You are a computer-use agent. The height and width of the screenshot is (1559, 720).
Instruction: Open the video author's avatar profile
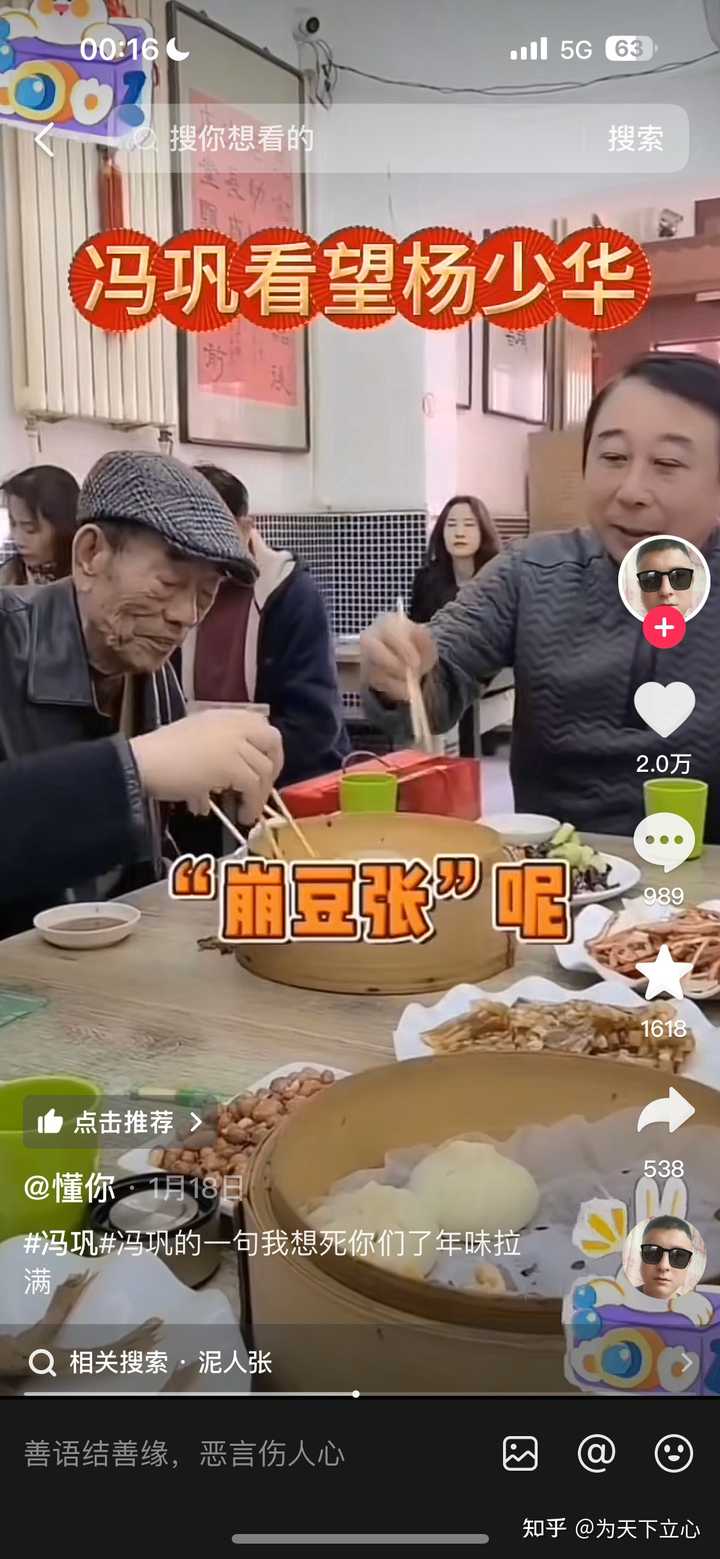pos(663,579)
